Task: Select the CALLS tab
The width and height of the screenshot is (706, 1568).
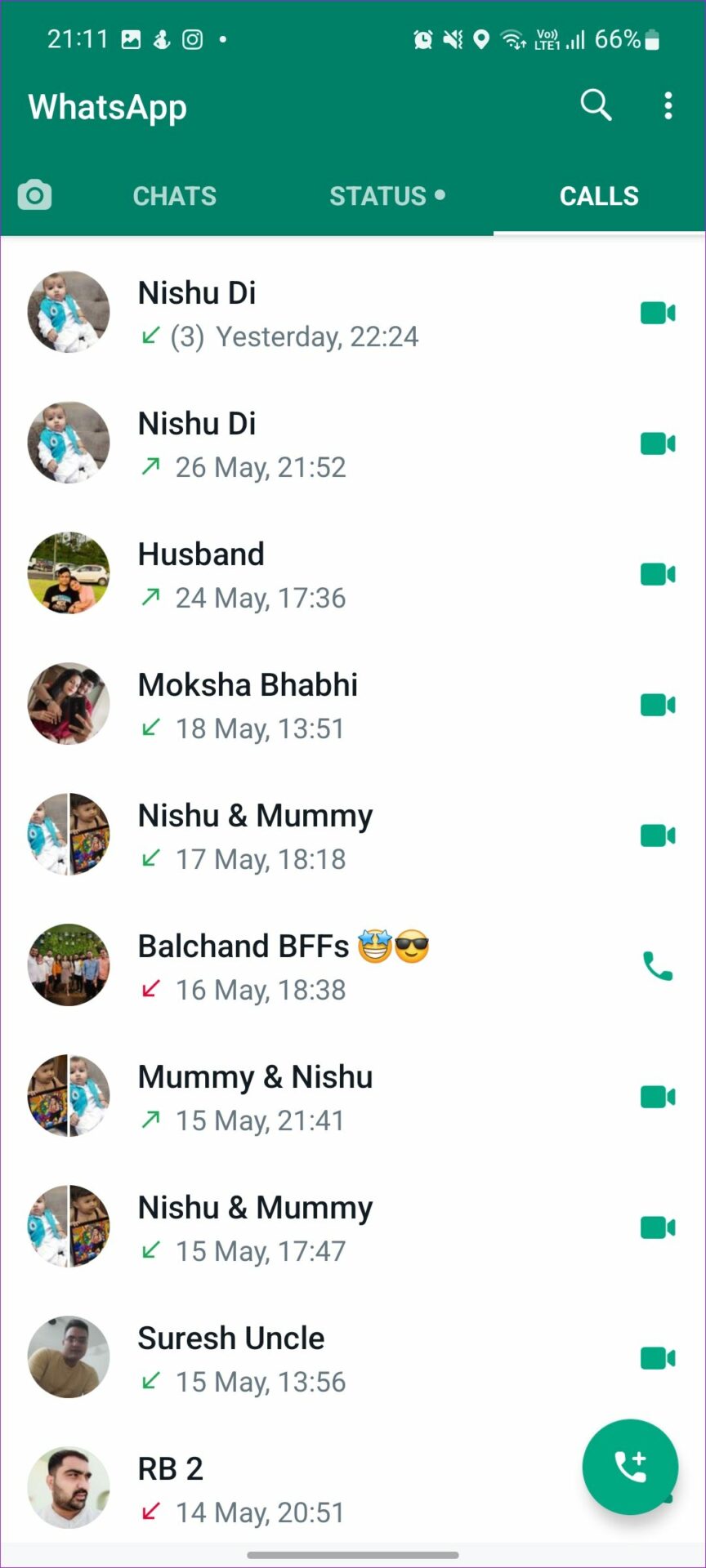Action: tap(598, 196)
